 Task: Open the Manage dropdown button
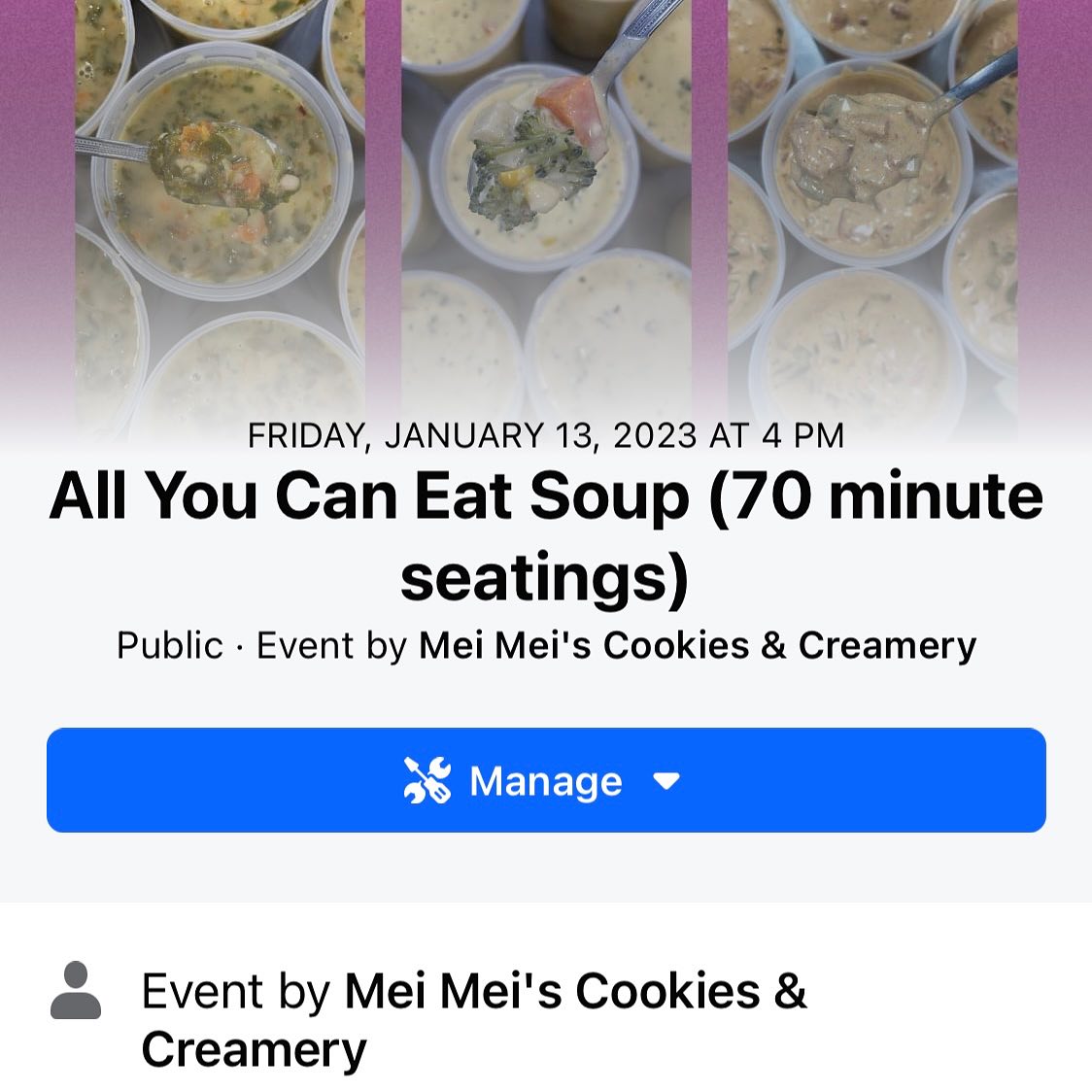pos(546,780)
